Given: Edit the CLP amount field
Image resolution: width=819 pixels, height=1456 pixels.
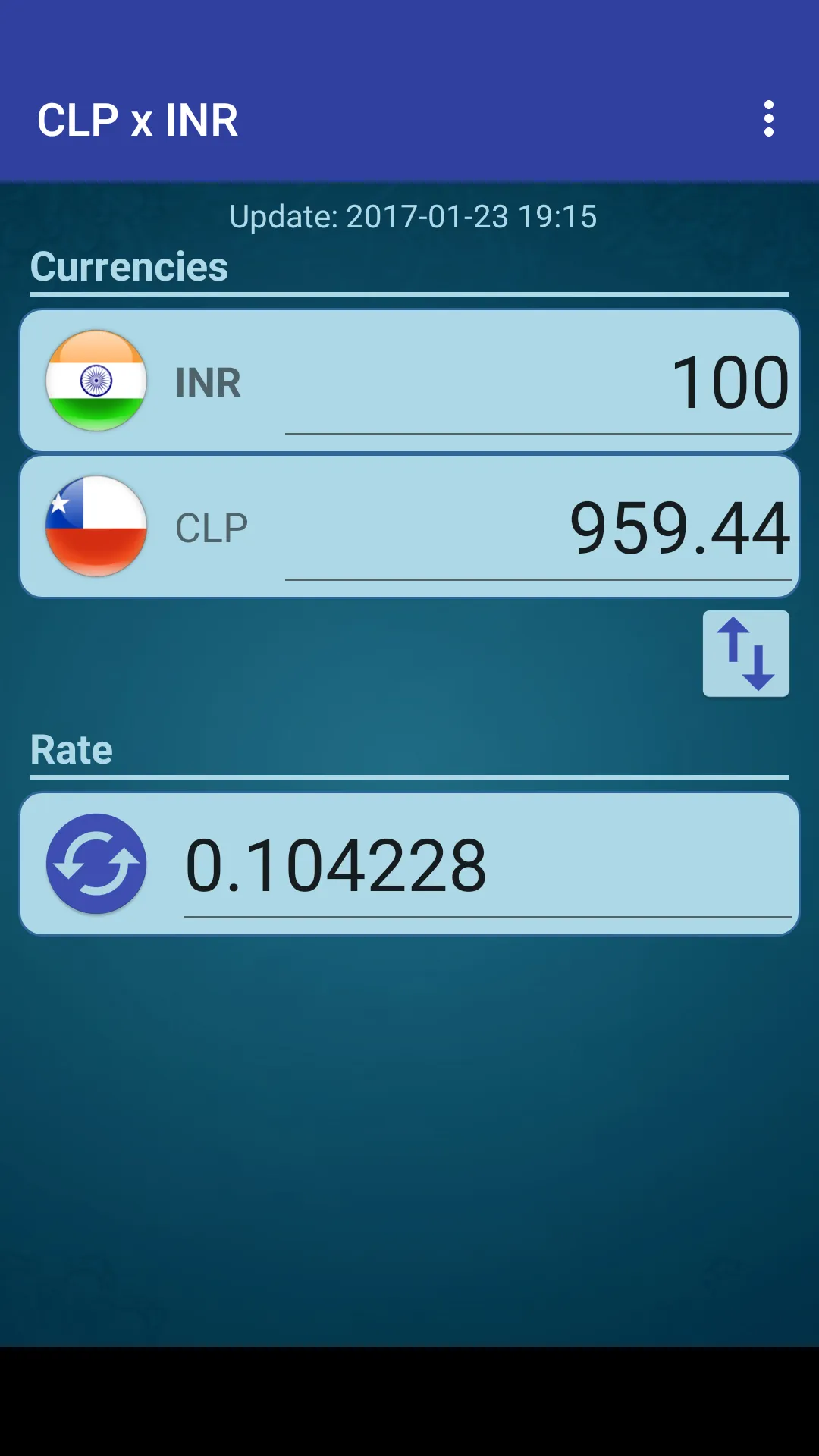Looking at the screenshot, I should 538,529.
